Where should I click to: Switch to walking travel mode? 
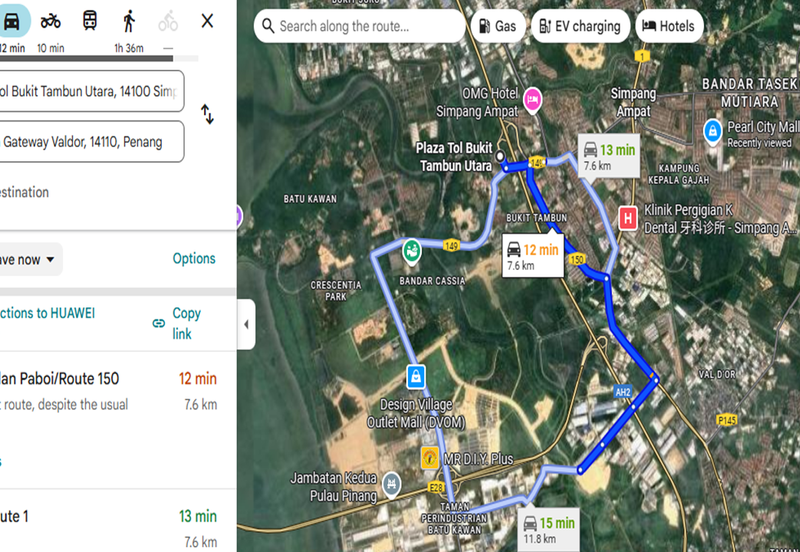click(129, 20)
